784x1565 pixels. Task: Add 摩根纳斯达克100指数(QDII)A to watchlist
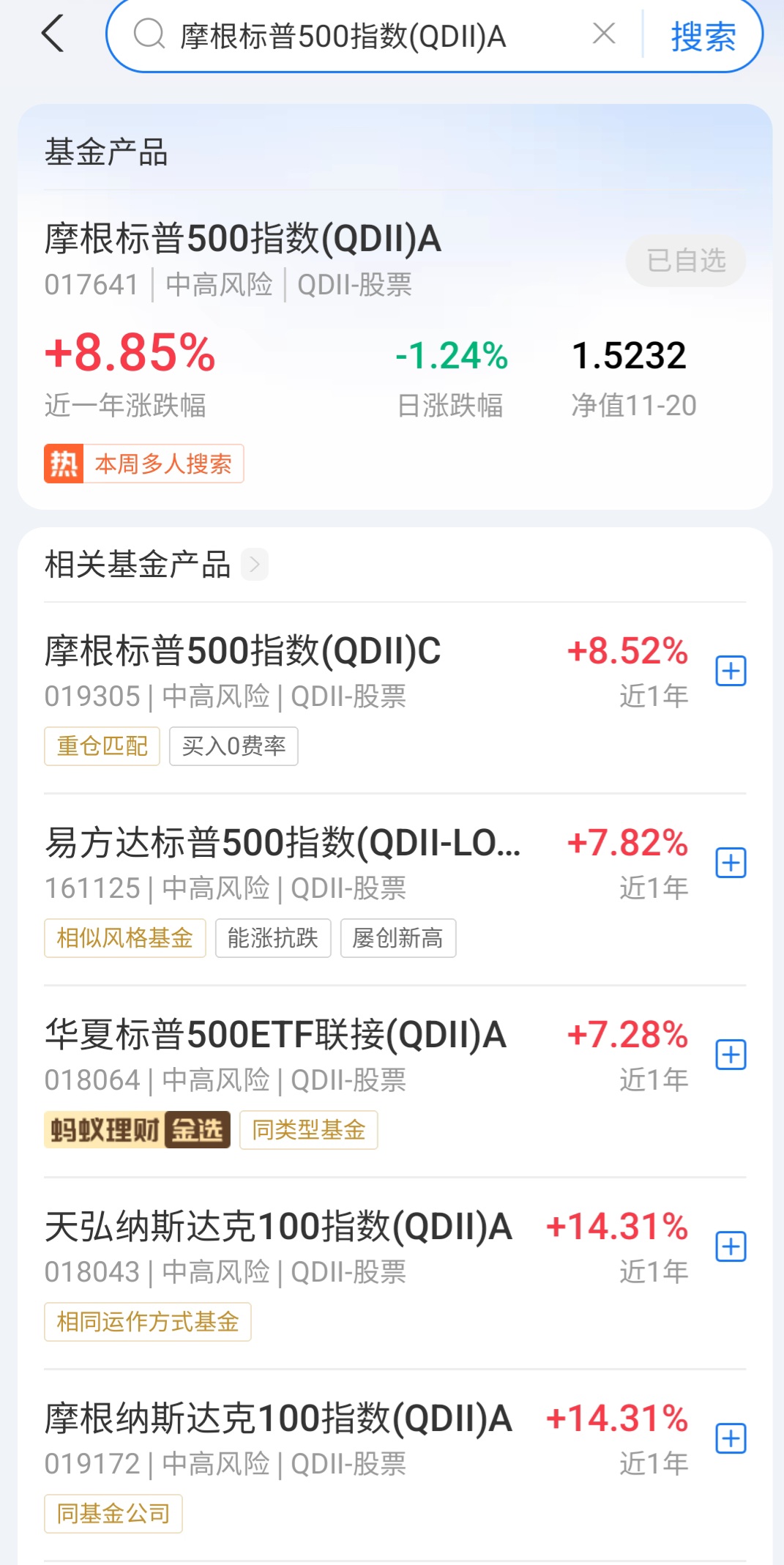pos(731,1438)
